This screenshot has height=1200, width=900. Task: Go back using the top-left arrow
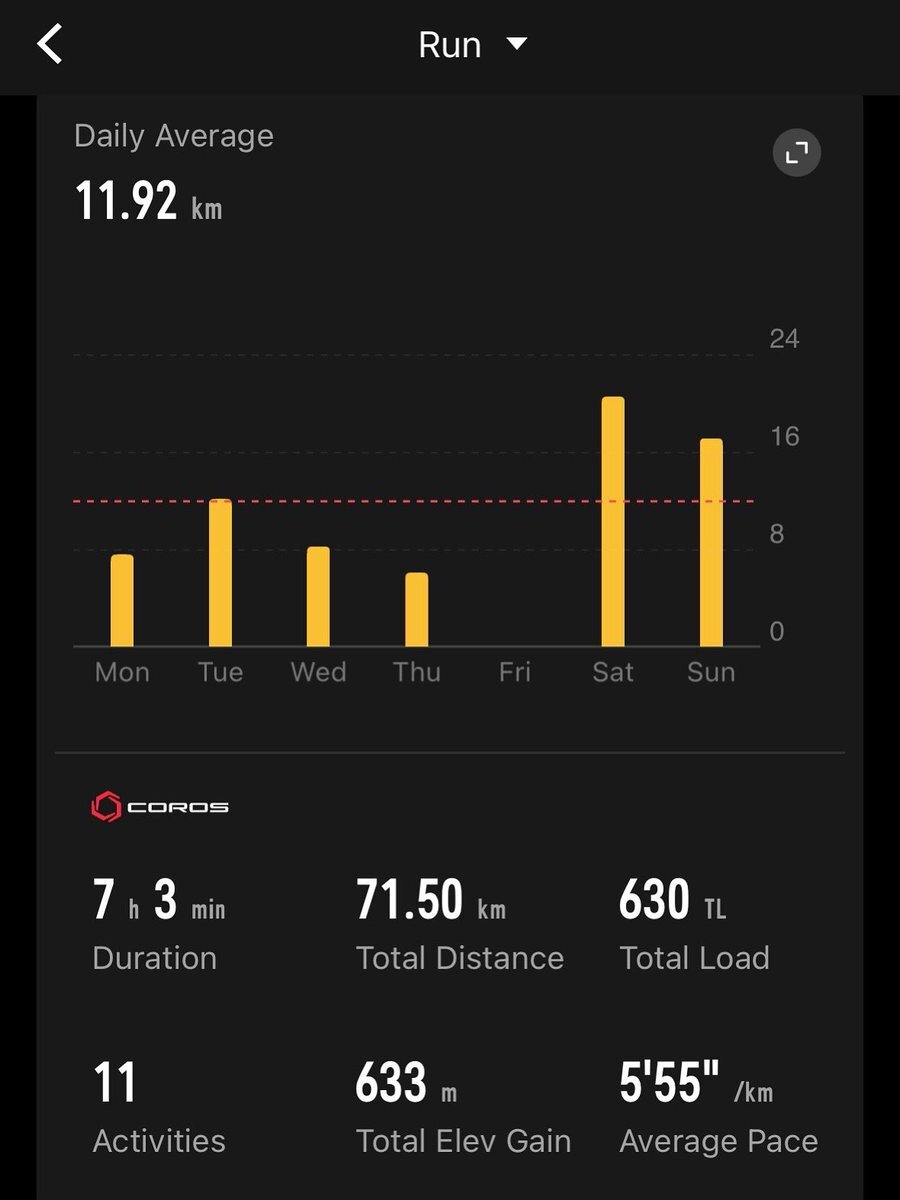click(50, 45)
